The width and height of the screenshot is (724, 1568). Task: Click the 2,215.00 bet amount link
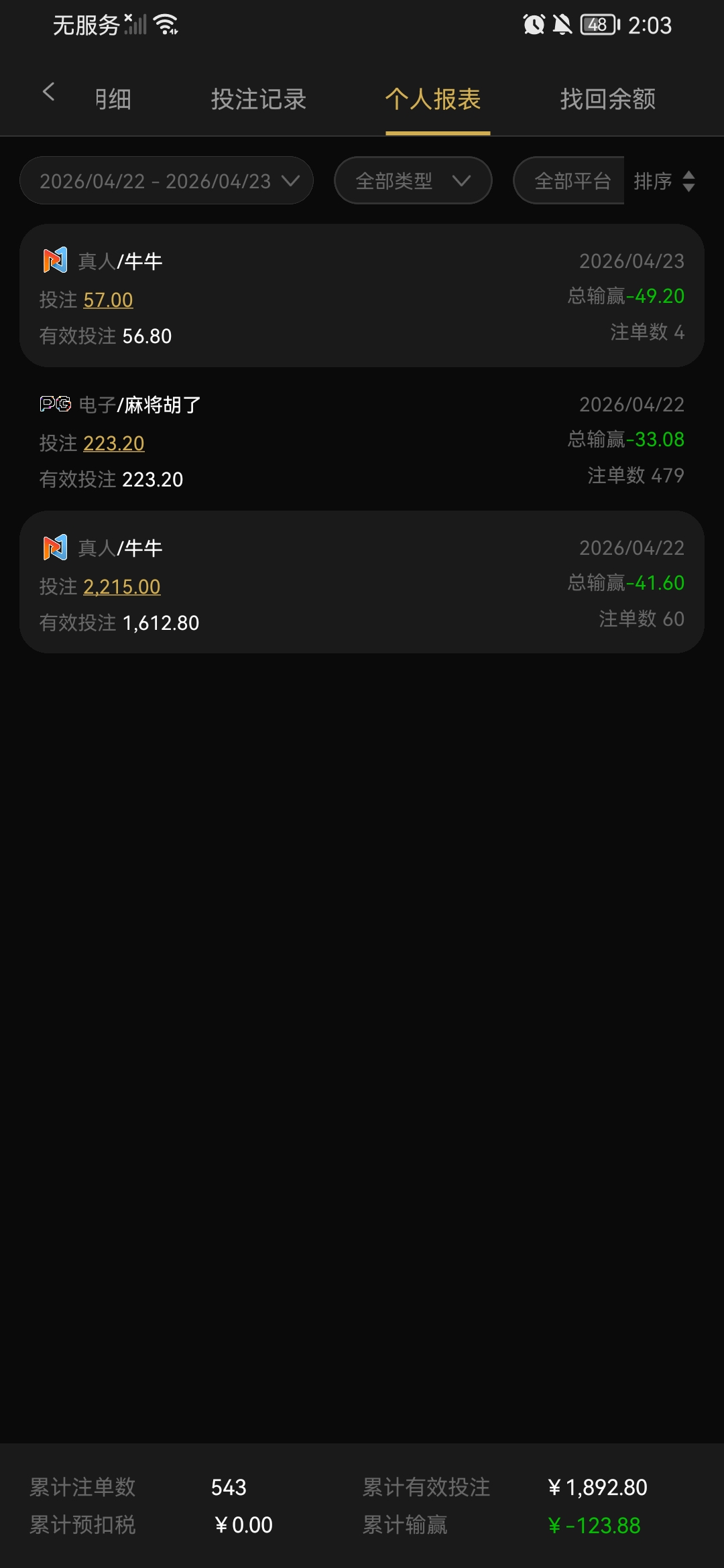click(x=122, y=586)
